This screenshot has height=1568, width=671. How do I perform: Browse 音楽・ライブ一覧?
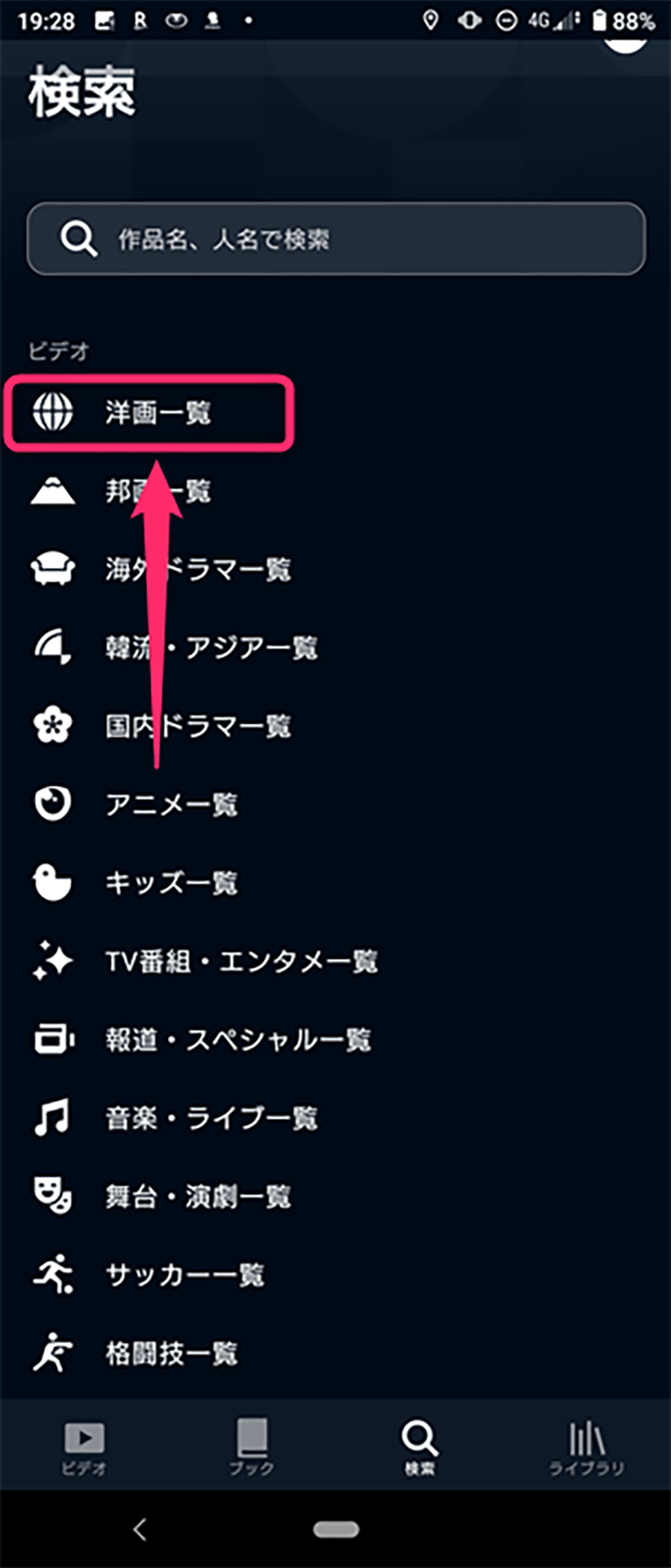tap(211, 1118)
